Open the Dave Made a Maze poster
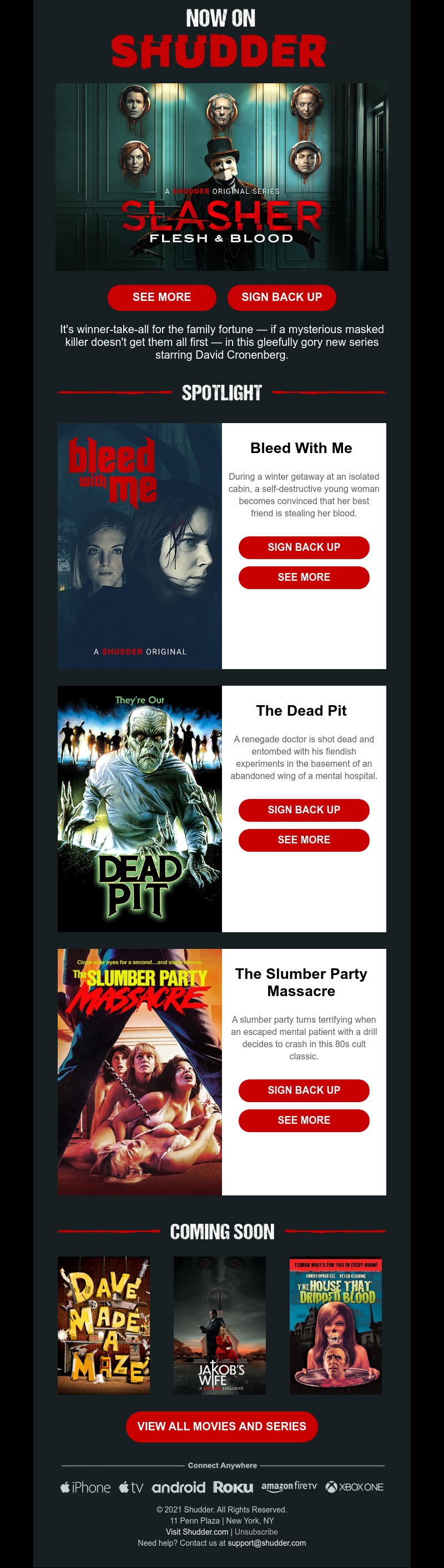Screen dimensions: 444x1568 [x=103, y=1324]
